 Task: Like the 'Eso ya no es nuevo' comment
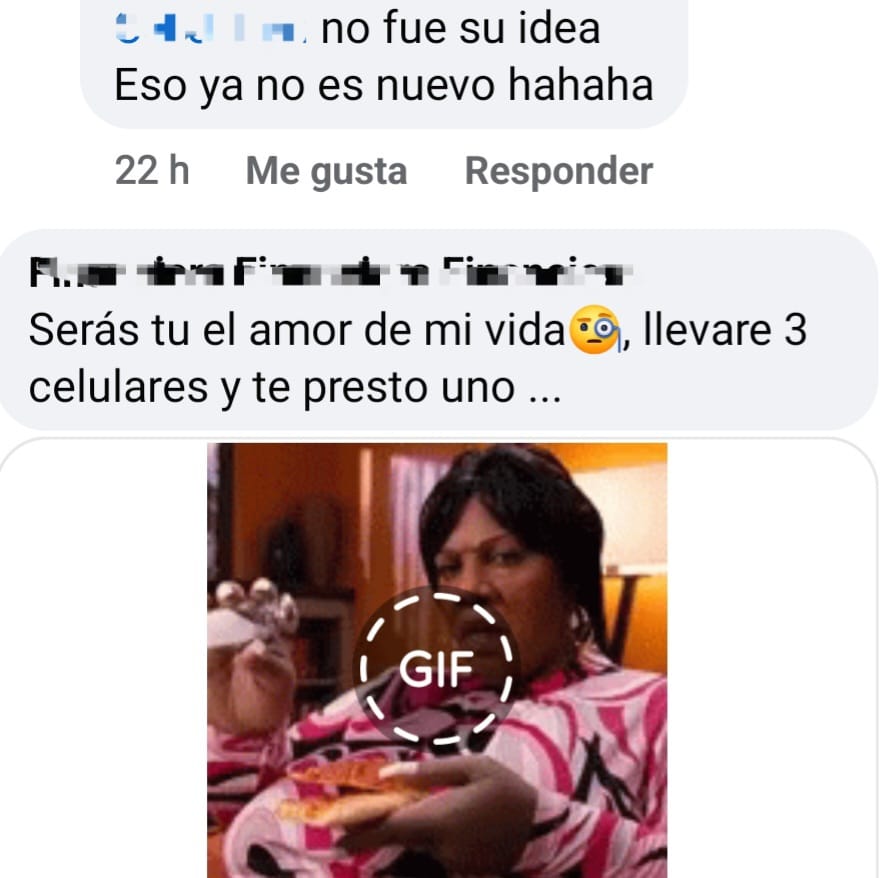pyautogui.click(x=326, y=172)
